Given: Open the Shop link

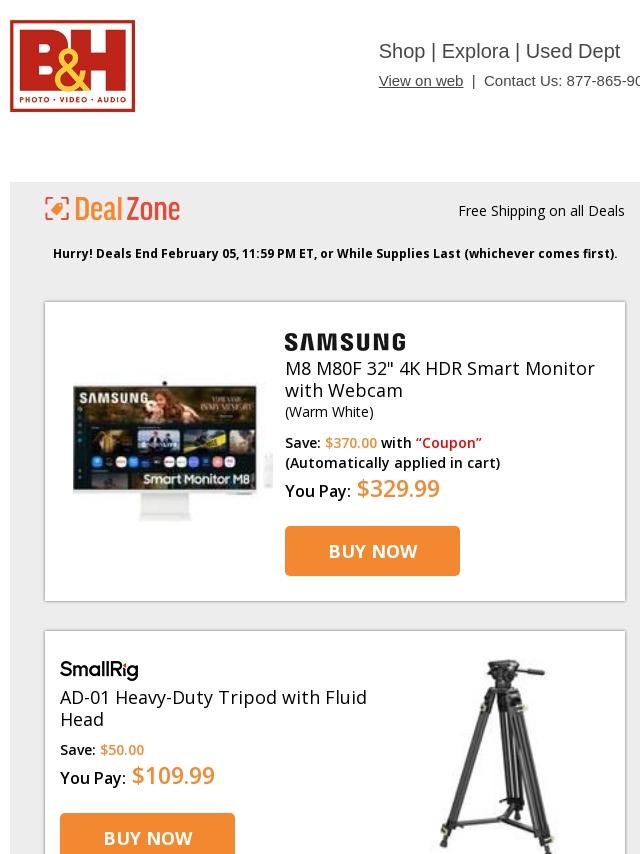Looking at the screenshot, I should (x=401, y=51).
